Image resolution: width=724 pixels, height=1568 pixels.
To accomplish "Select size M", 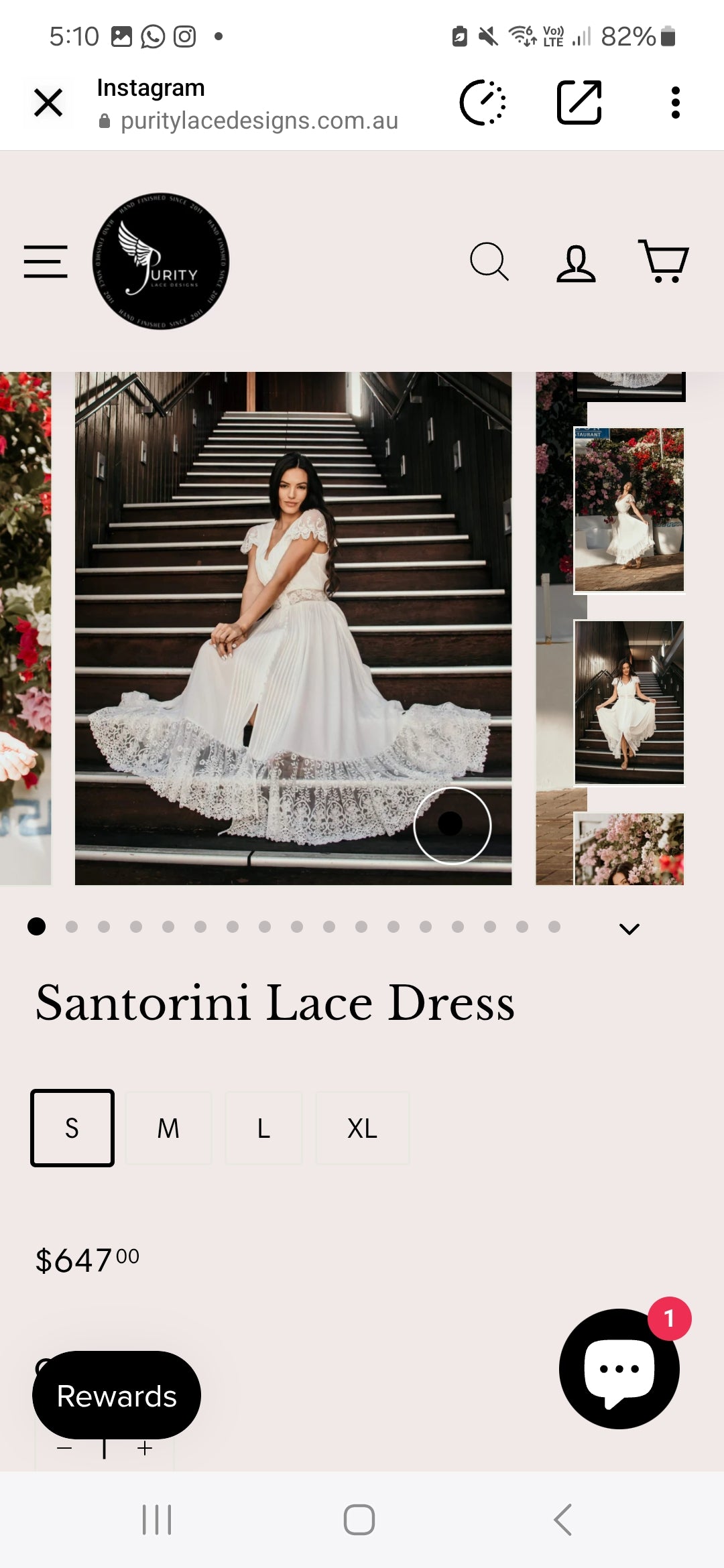I will coord(168,1128).
